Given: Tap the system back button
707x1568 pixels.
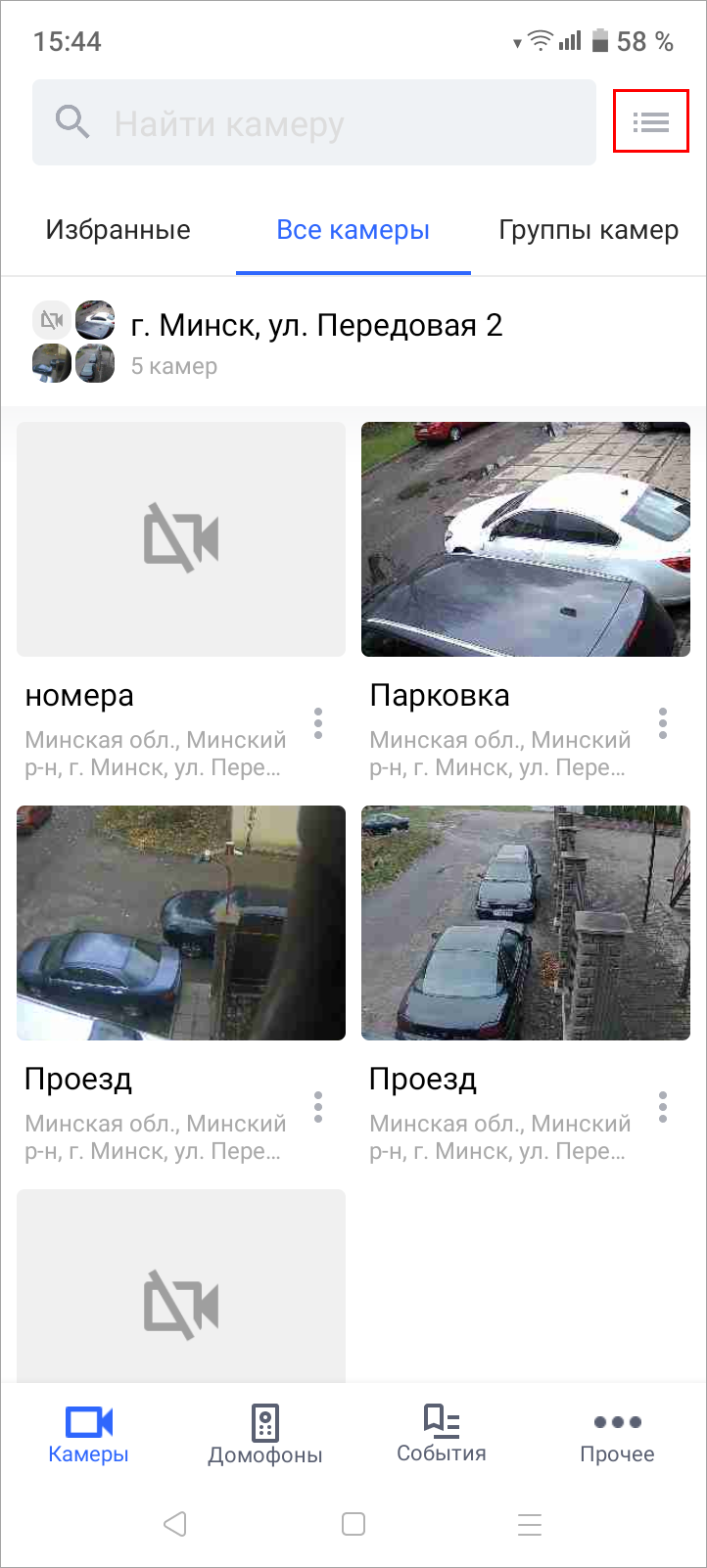Looking at the screenshot, I should coord(176,1524).
